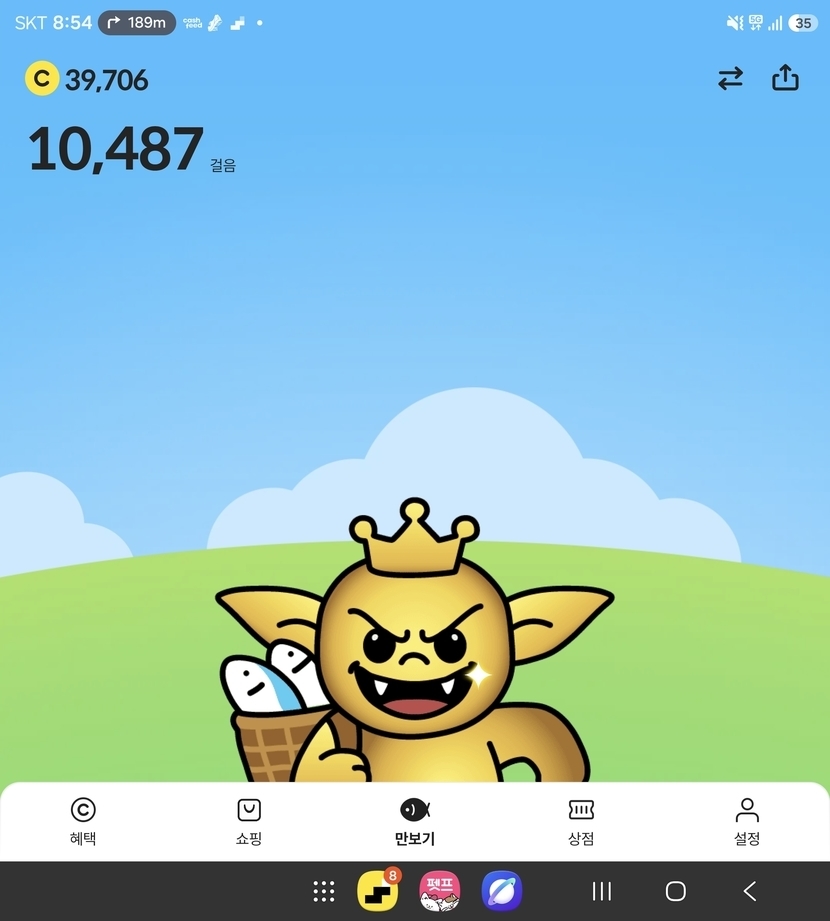Launch the pink 펫프 app
The width and height of the screenshot is (830, 921).
tap(439, 890)
